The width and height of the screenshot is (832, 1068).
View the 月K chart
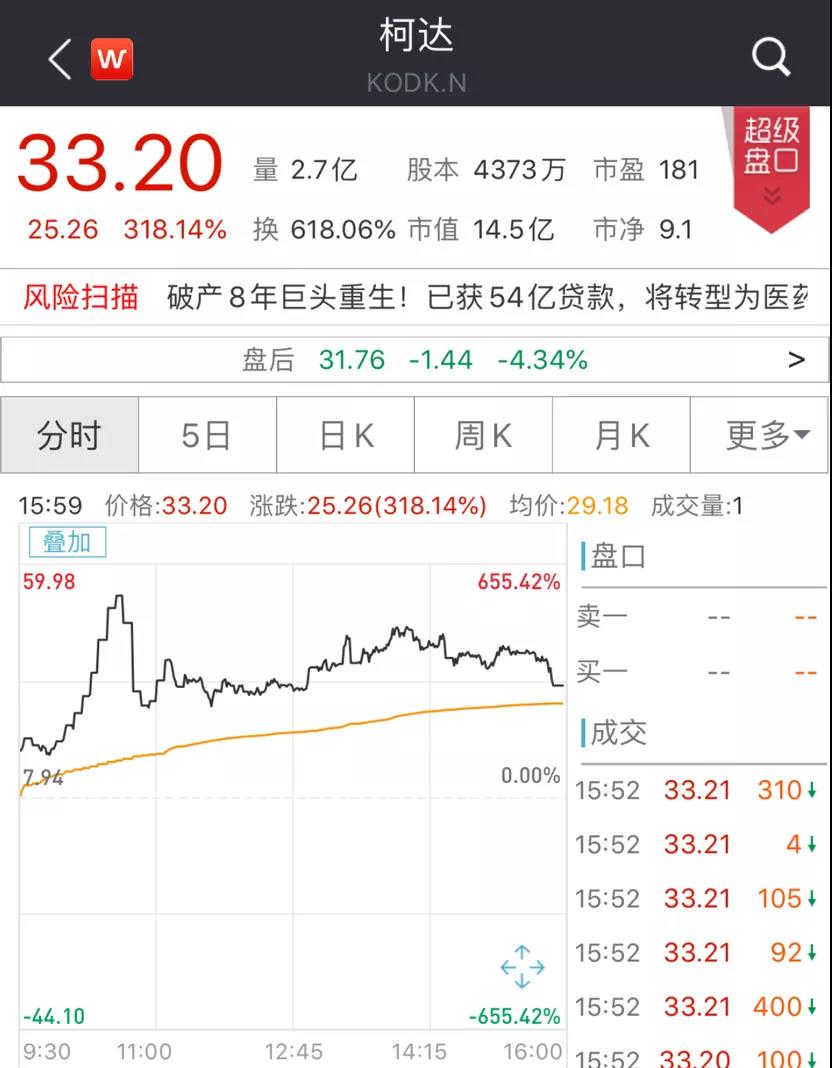pos(621,435)
